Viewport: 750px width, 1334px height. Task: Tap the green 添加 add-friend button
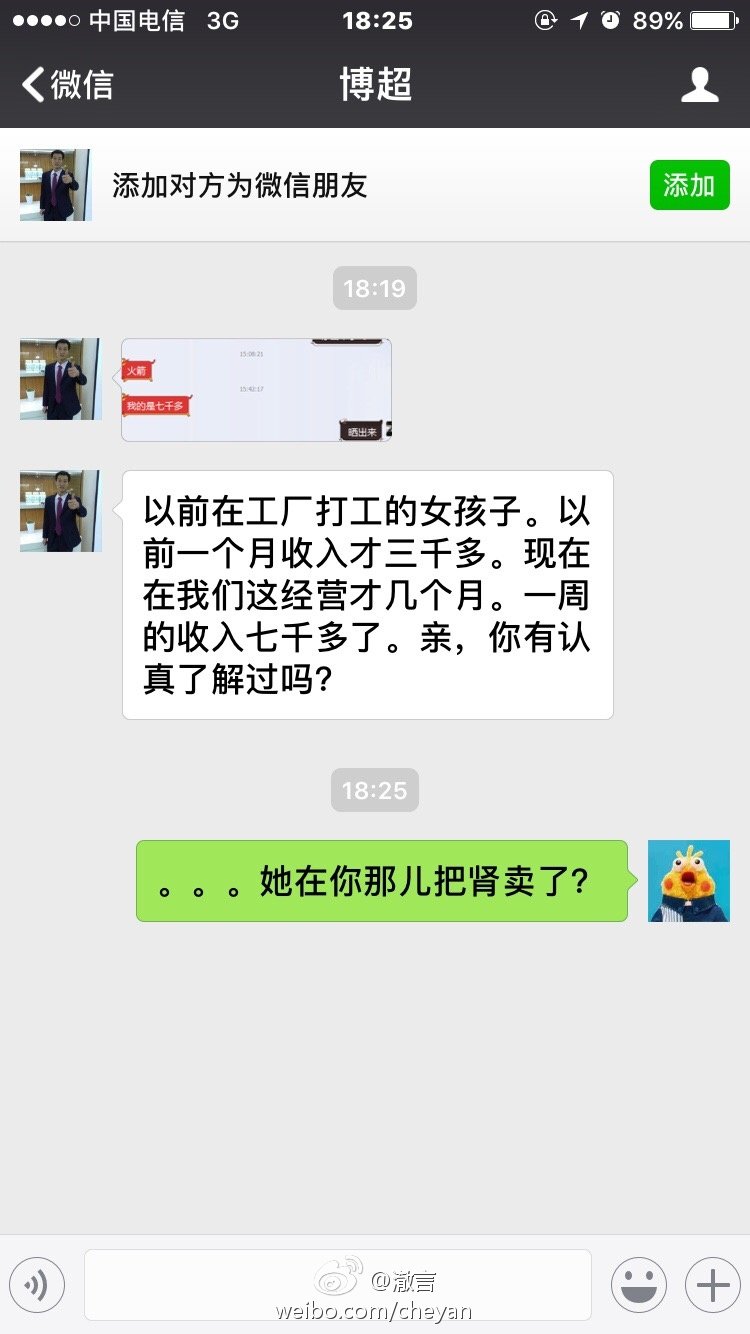[689, 185]
